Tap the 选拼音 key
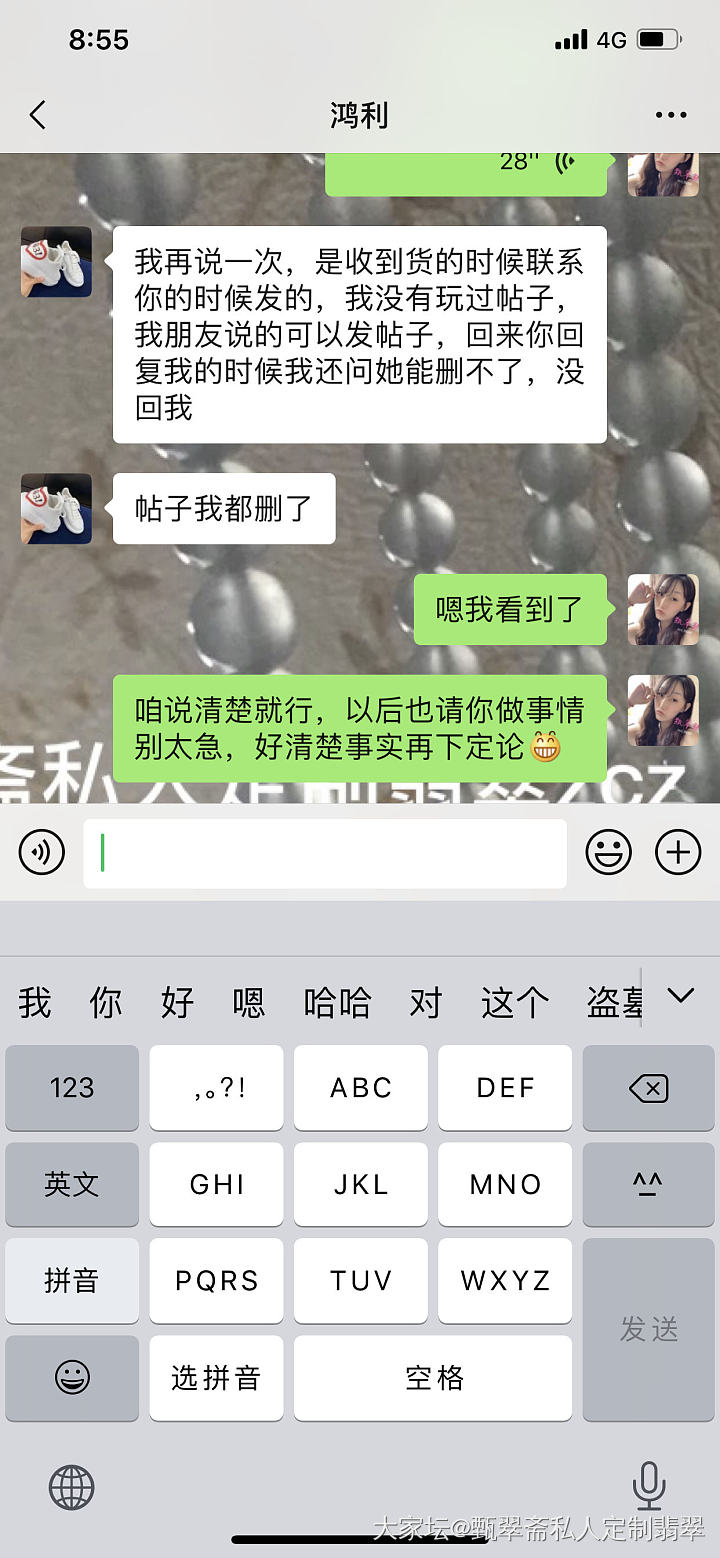The image size is (720, 1558). [216, 1378]
